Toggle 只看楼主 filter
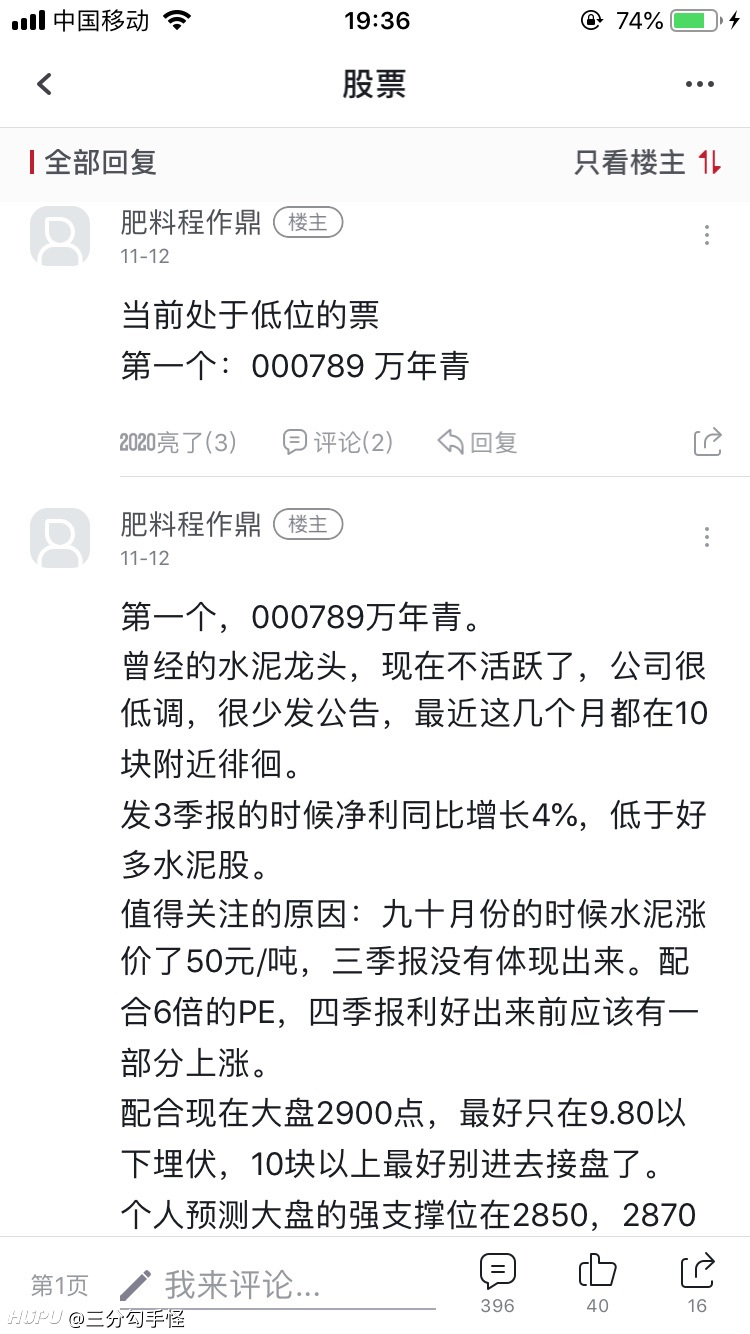Screen dimensions: 750x1334 (648, 162)
